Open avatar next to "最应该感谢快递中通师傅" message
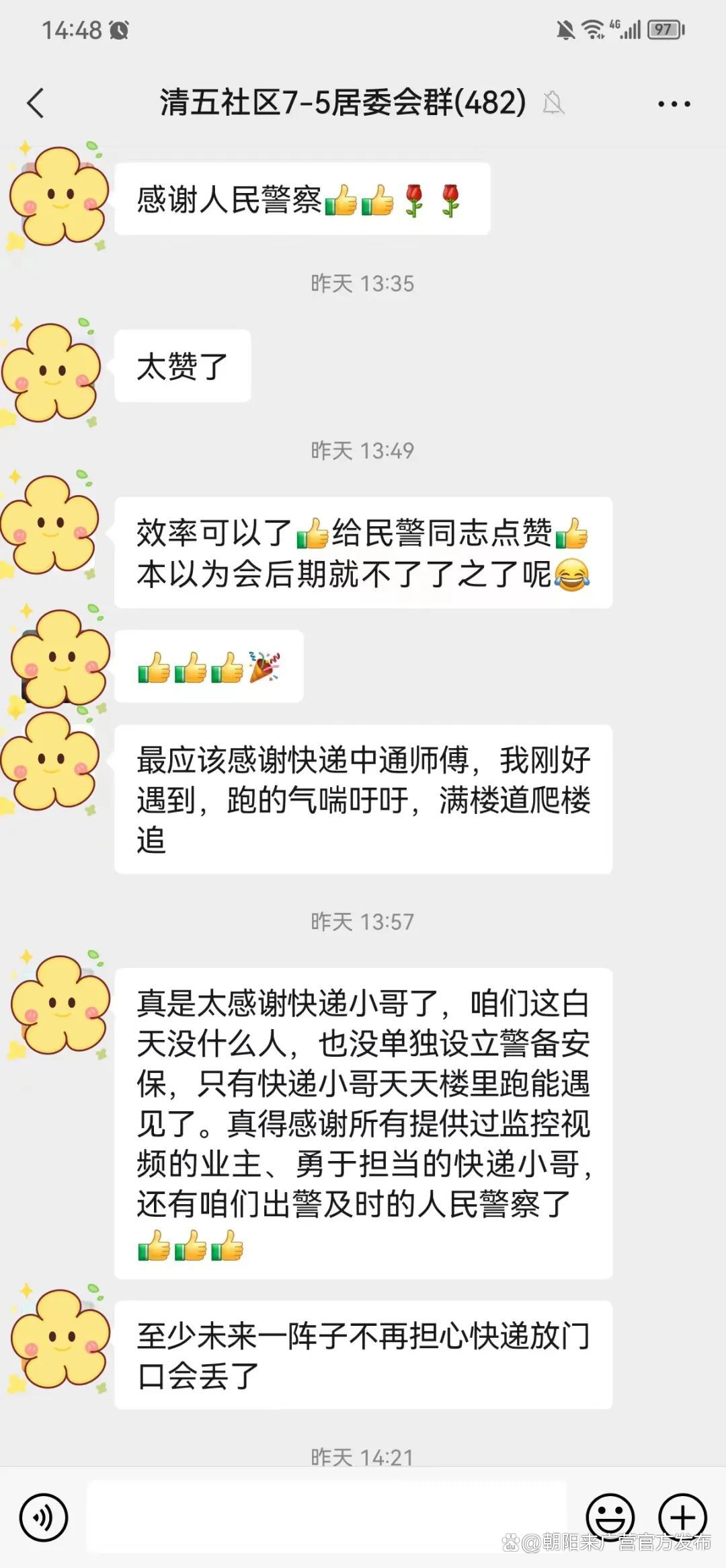726x1568 pixels. 51,761
